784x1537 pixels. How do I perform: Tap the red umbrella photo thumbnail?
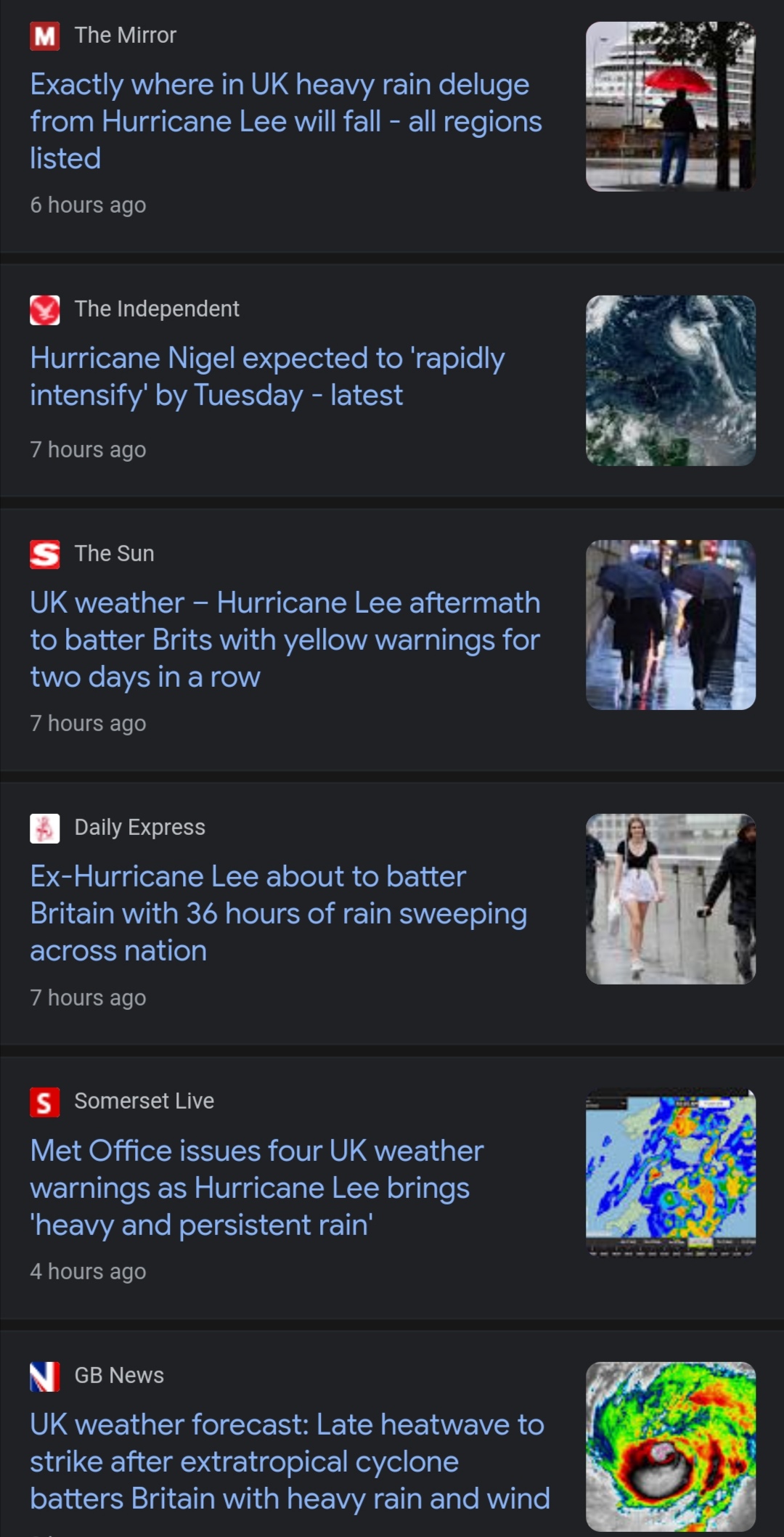click(671, 107)
